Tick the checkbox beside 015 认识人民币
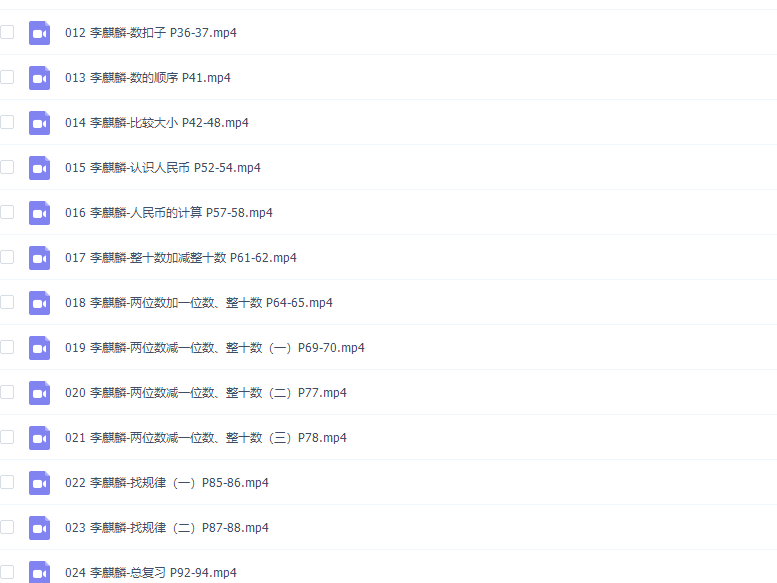 click(7, 167)
